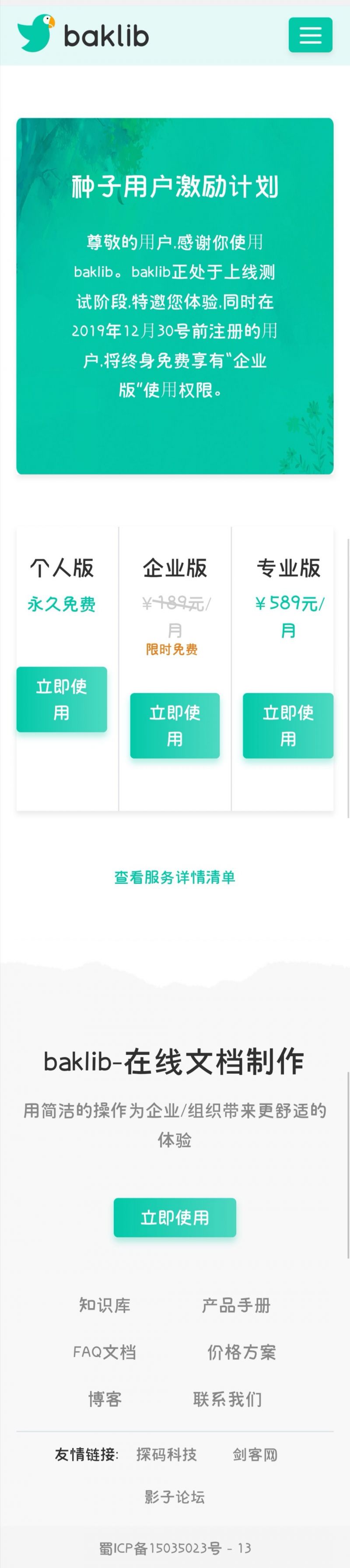This screenshot has width=350, height=1568.
Task: Tap 立即使用 under 专业版
Action: tap(288, 725)
